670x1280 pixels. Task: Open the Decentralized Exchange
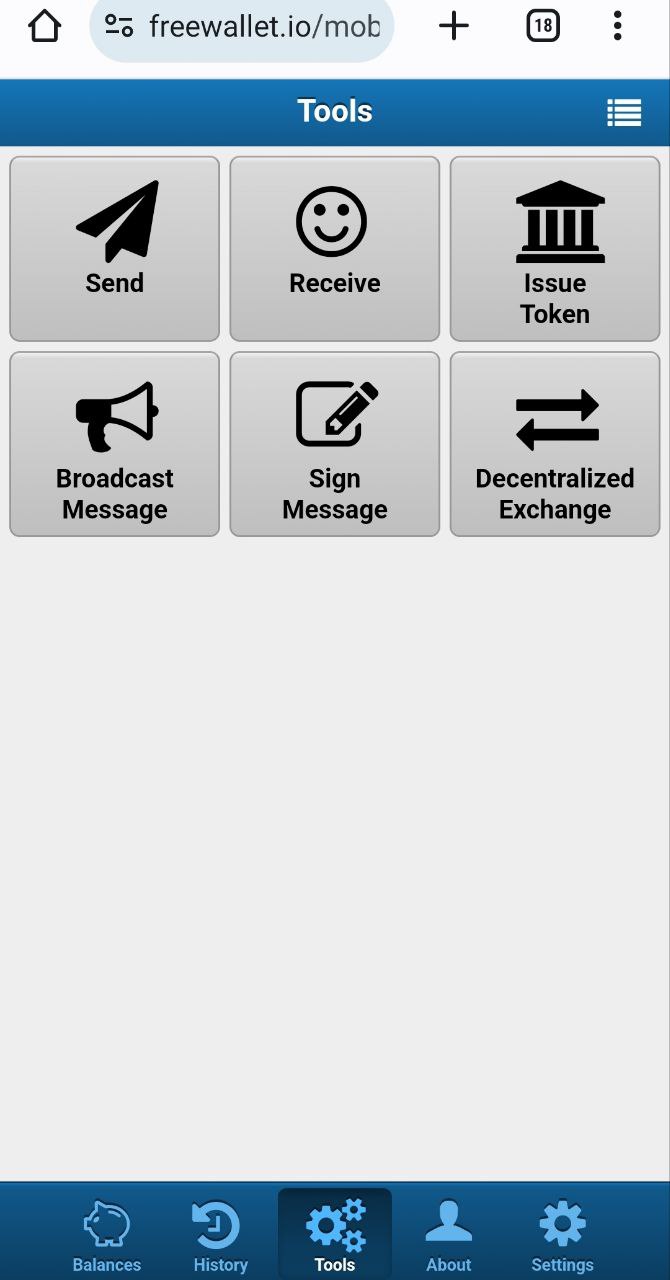(555, 444)
